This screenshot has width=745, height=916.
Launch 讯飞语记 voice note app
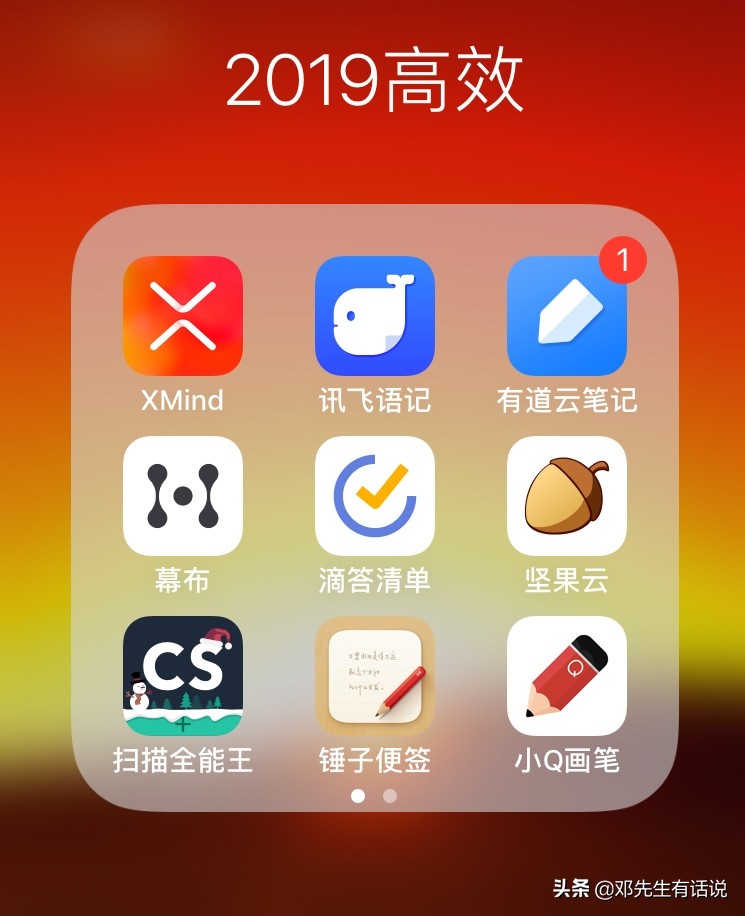(375, 315)
